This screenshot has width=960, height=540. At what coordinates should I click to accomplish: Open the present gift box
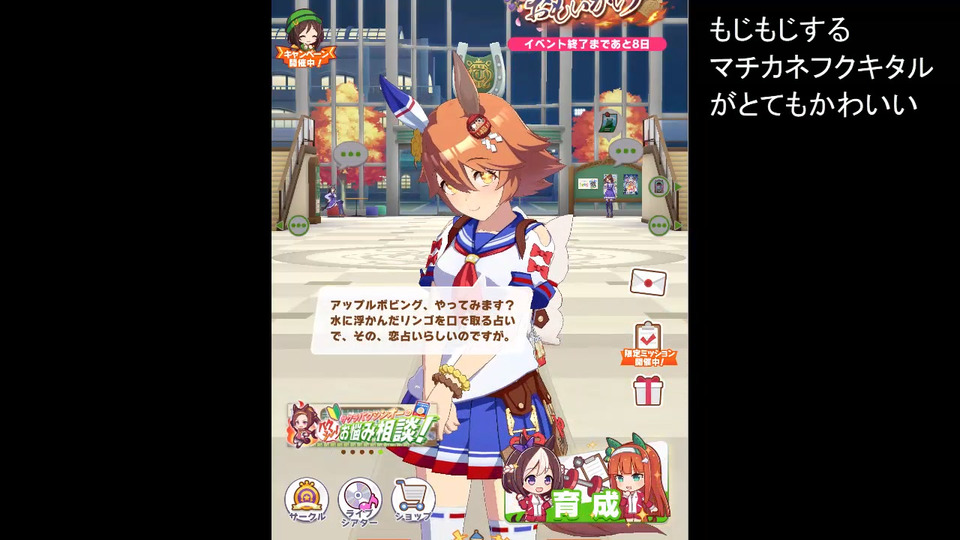[648, 390]
